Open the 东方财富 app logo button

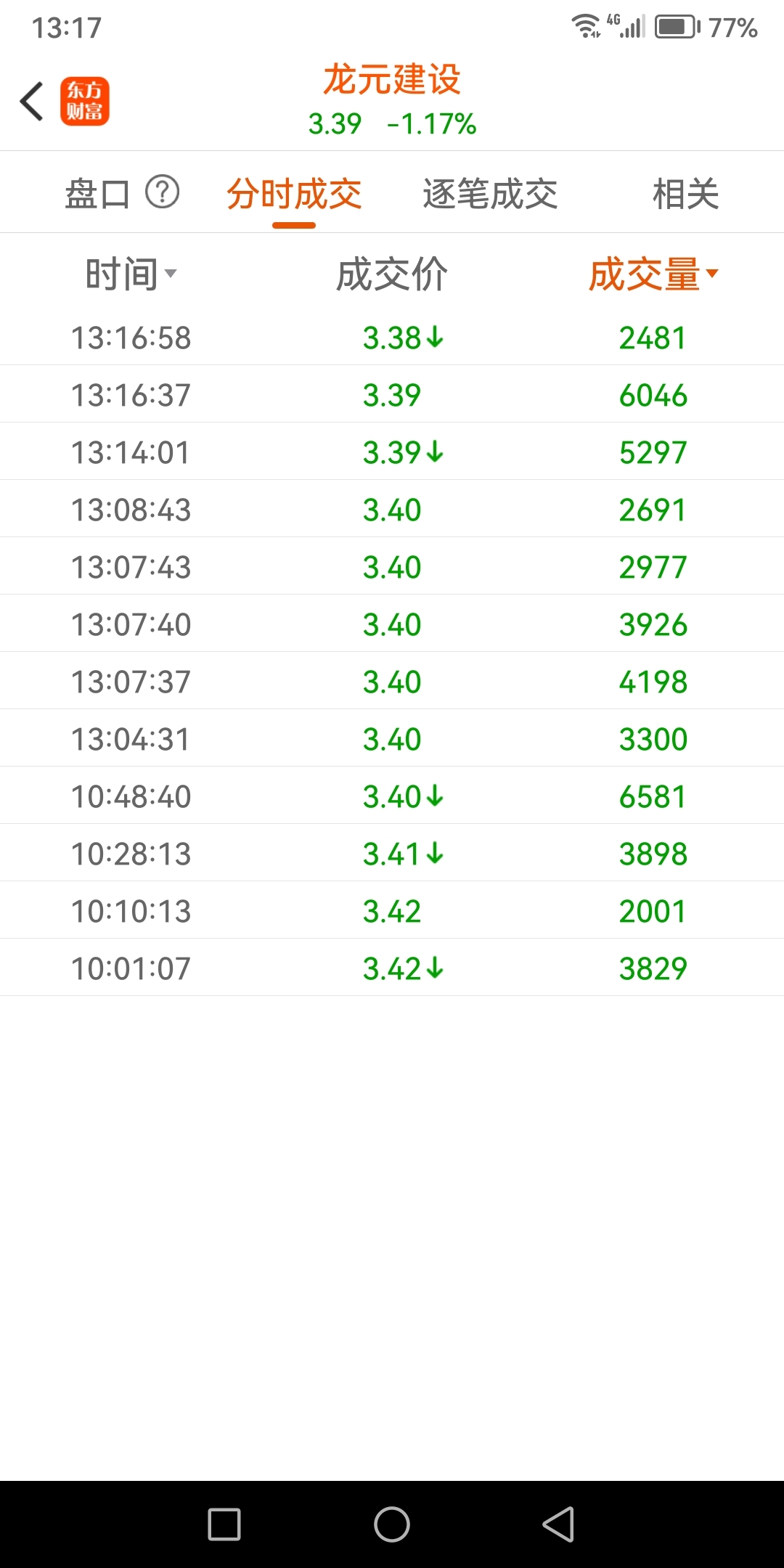85,101
